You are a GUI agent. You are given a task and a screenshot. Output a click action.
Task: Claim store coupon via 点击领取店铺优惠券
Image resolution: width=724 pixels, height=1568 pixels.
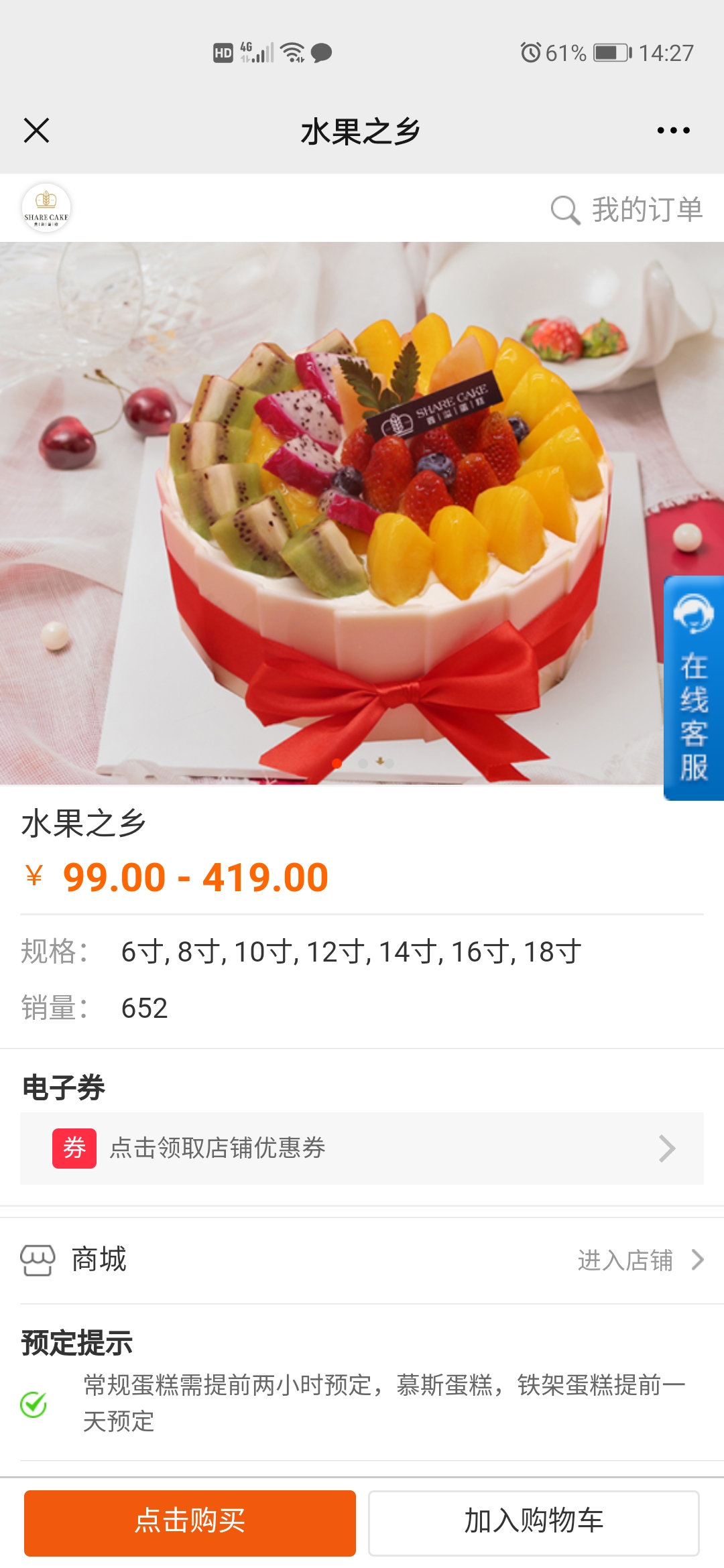[362, 1149]
